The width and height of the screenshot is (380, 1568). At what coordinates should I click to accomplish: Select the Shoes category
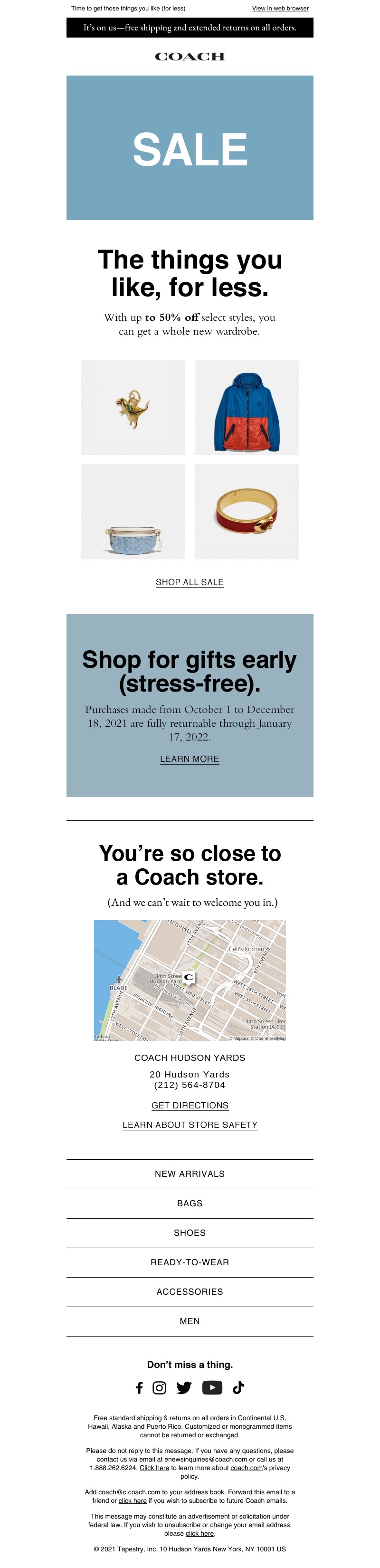190,1232
